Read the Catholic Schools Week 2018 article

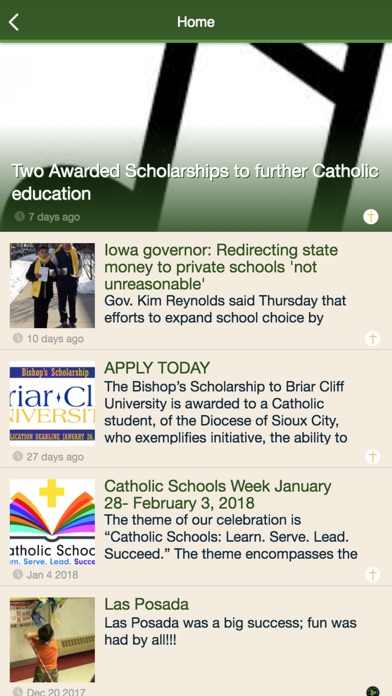tap(196, 526)
